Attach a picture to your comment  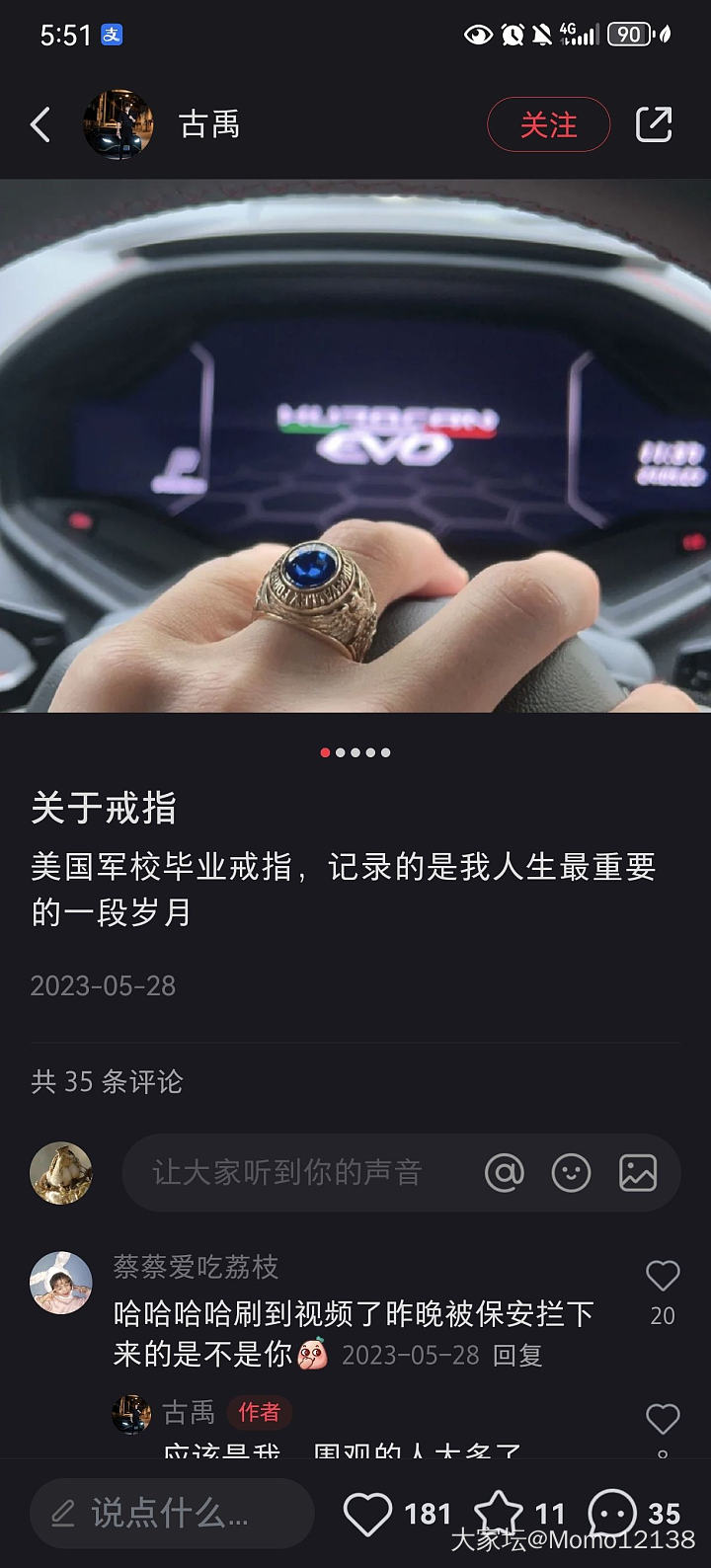(x=638, y=1173)
